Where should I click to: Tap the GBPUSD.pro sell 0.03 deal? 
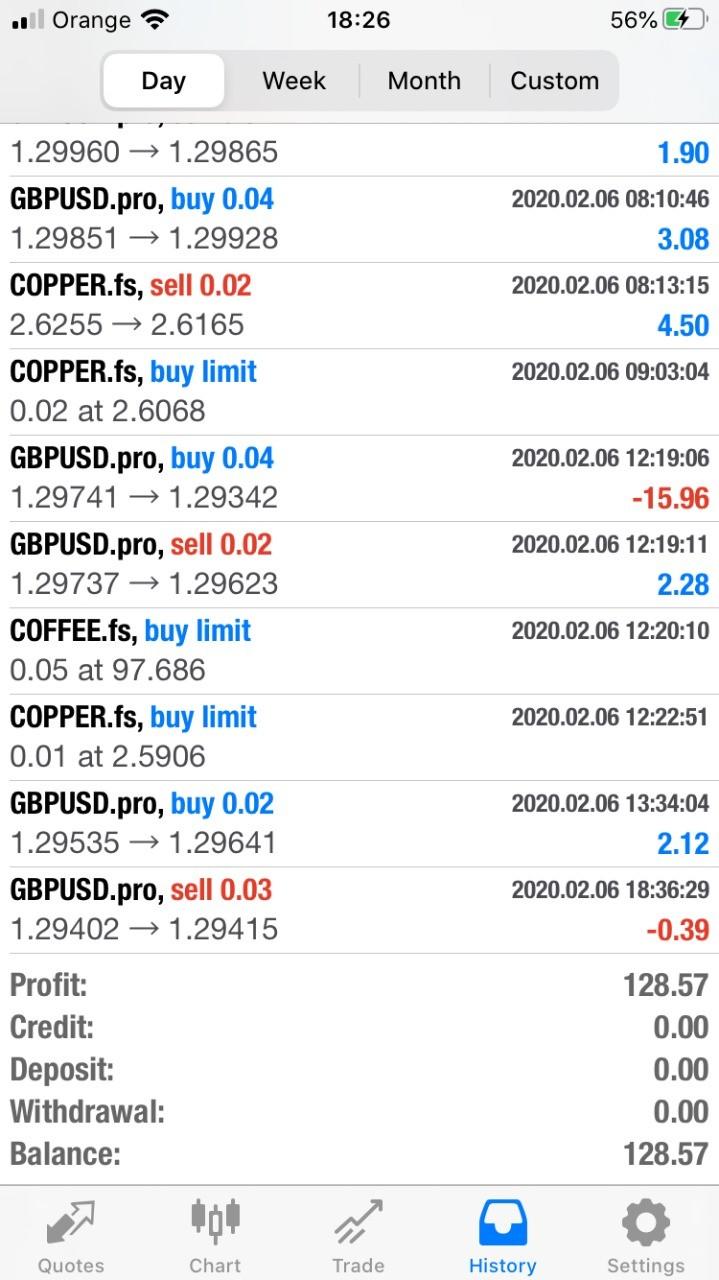[x=359, y=909]
